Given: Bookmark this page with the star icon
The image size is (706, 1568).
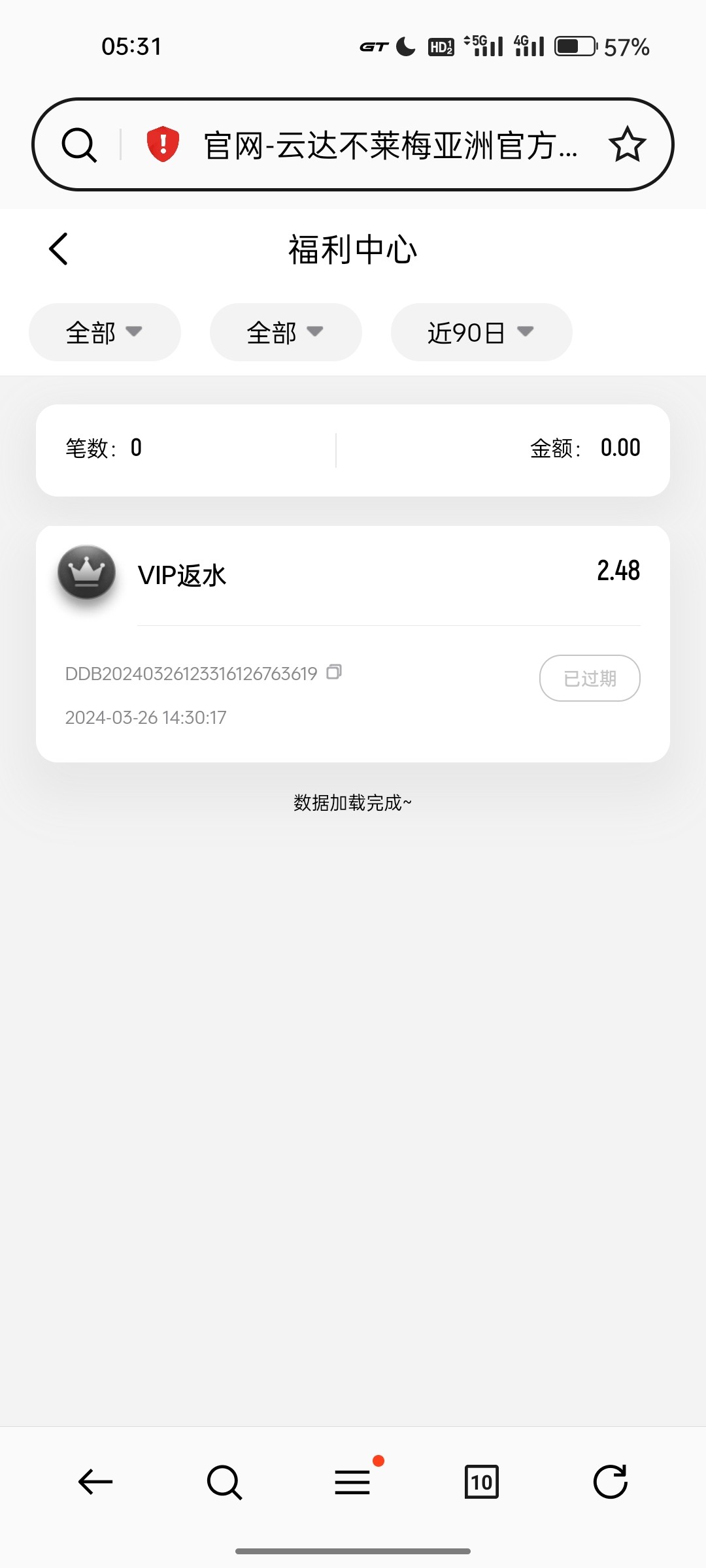Looking at the screenshot, I should (x=627, y=144).
